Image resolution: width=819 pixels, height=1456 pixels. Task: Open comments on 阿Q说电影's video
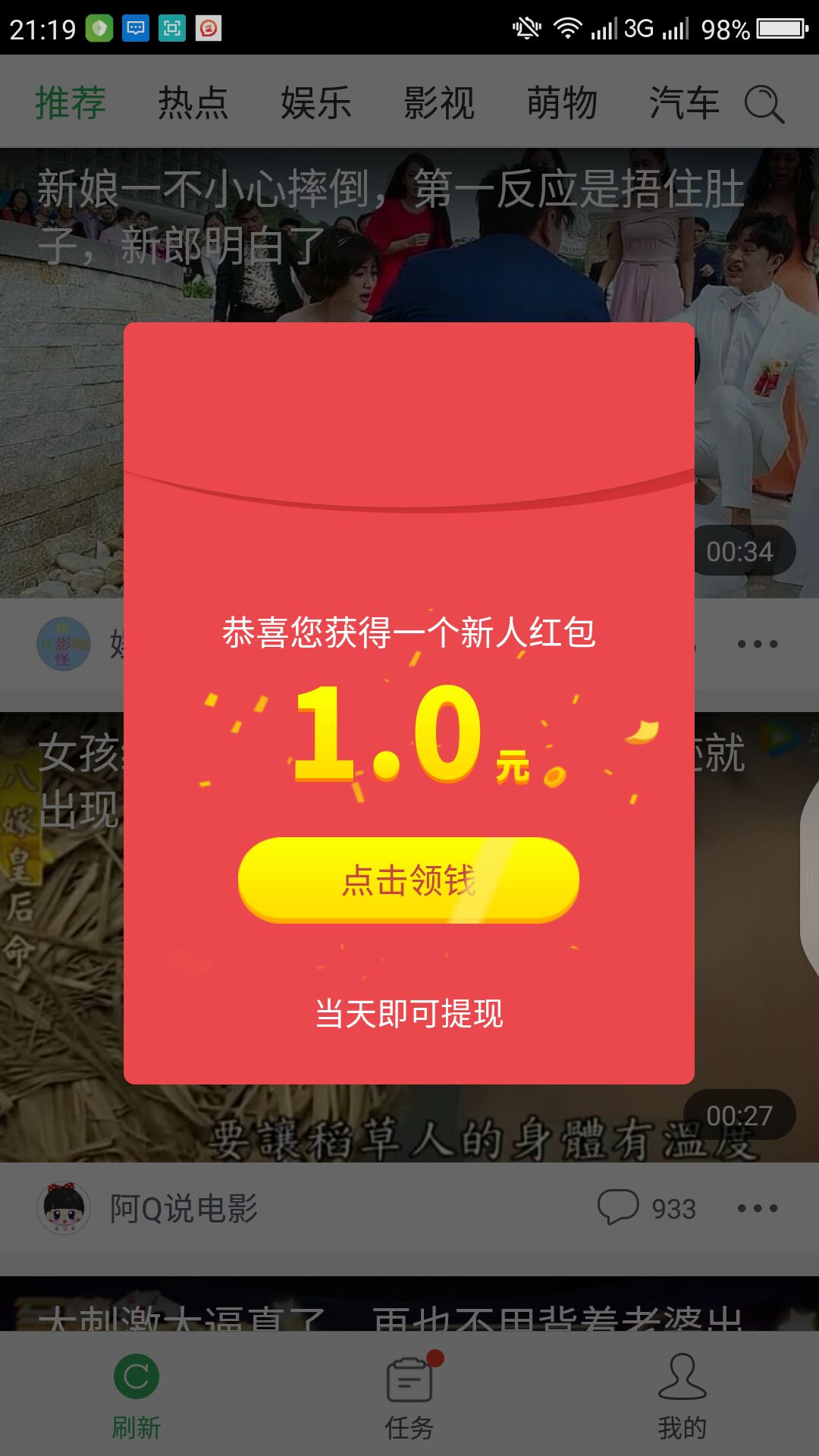point(647,1208)
